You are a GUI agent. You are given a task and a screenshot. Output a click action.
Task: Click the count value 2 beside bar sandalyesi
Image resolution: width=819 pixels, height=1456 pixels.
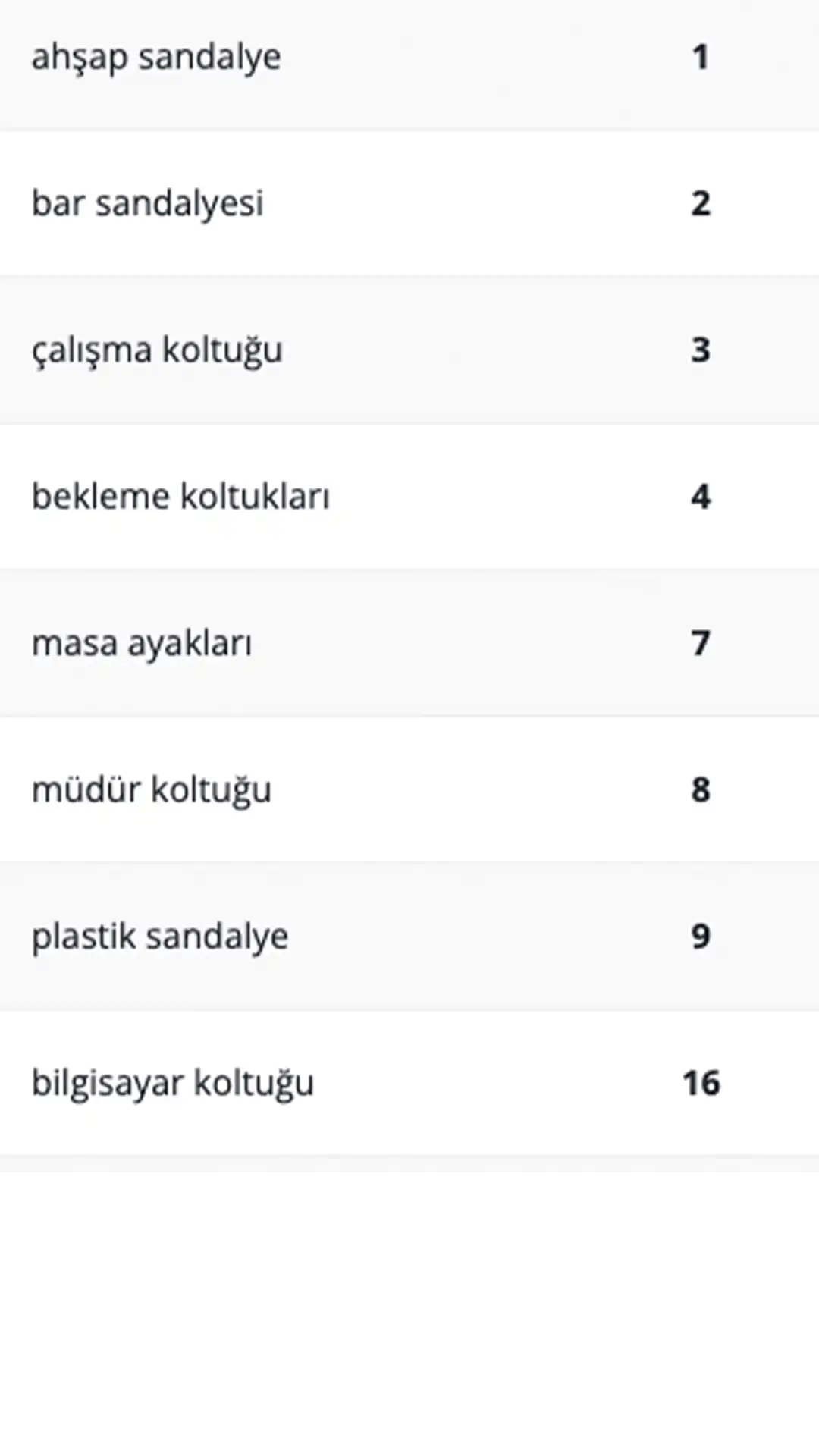pyautogui.click(x=701, y=202)
